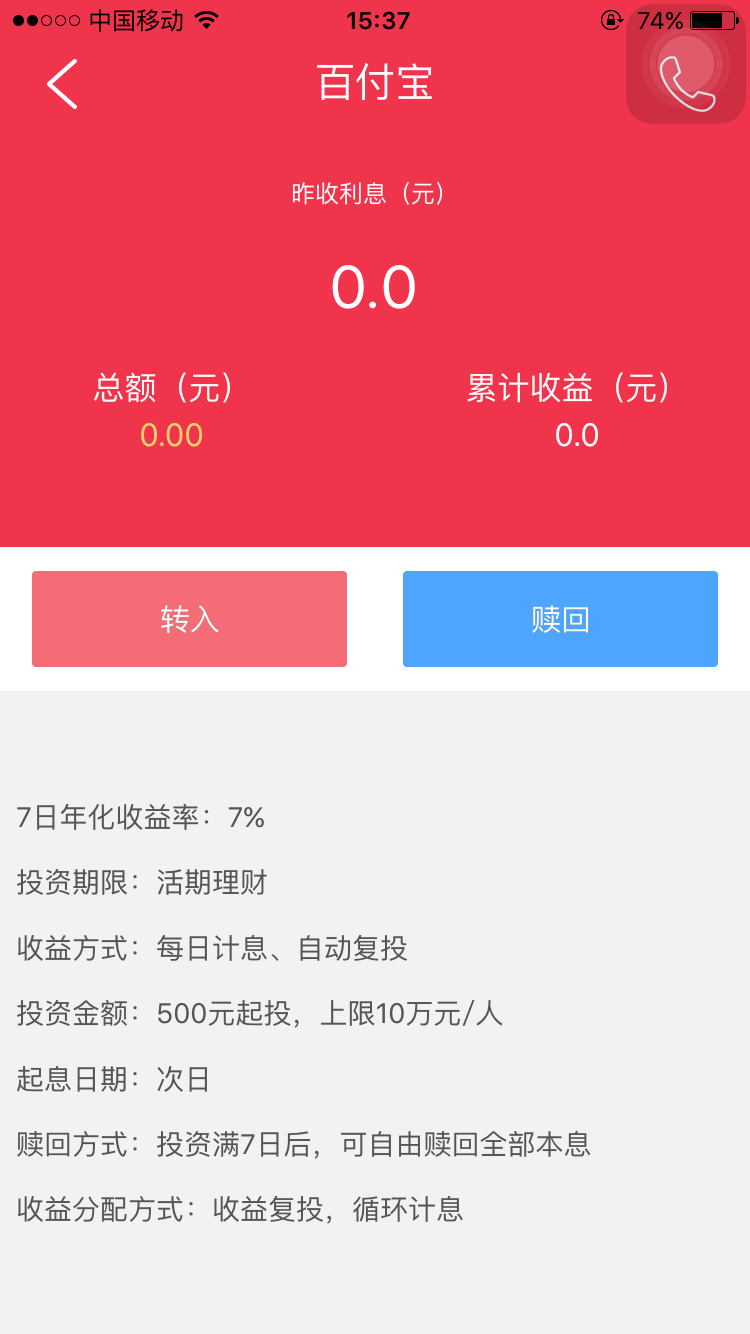Tap the blue 赎回 button

(x=560, y=619)
